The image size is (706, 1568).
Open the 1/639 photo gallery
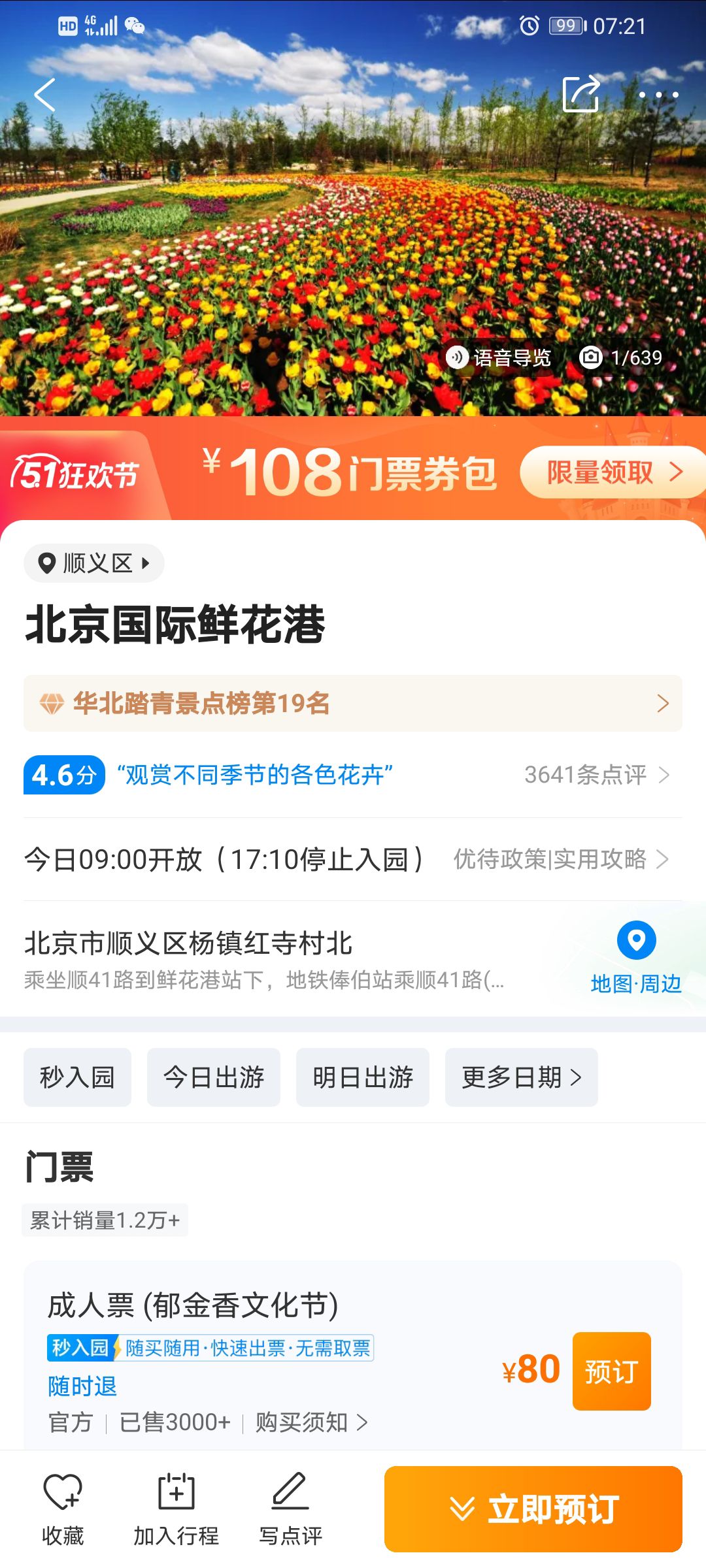621,357
